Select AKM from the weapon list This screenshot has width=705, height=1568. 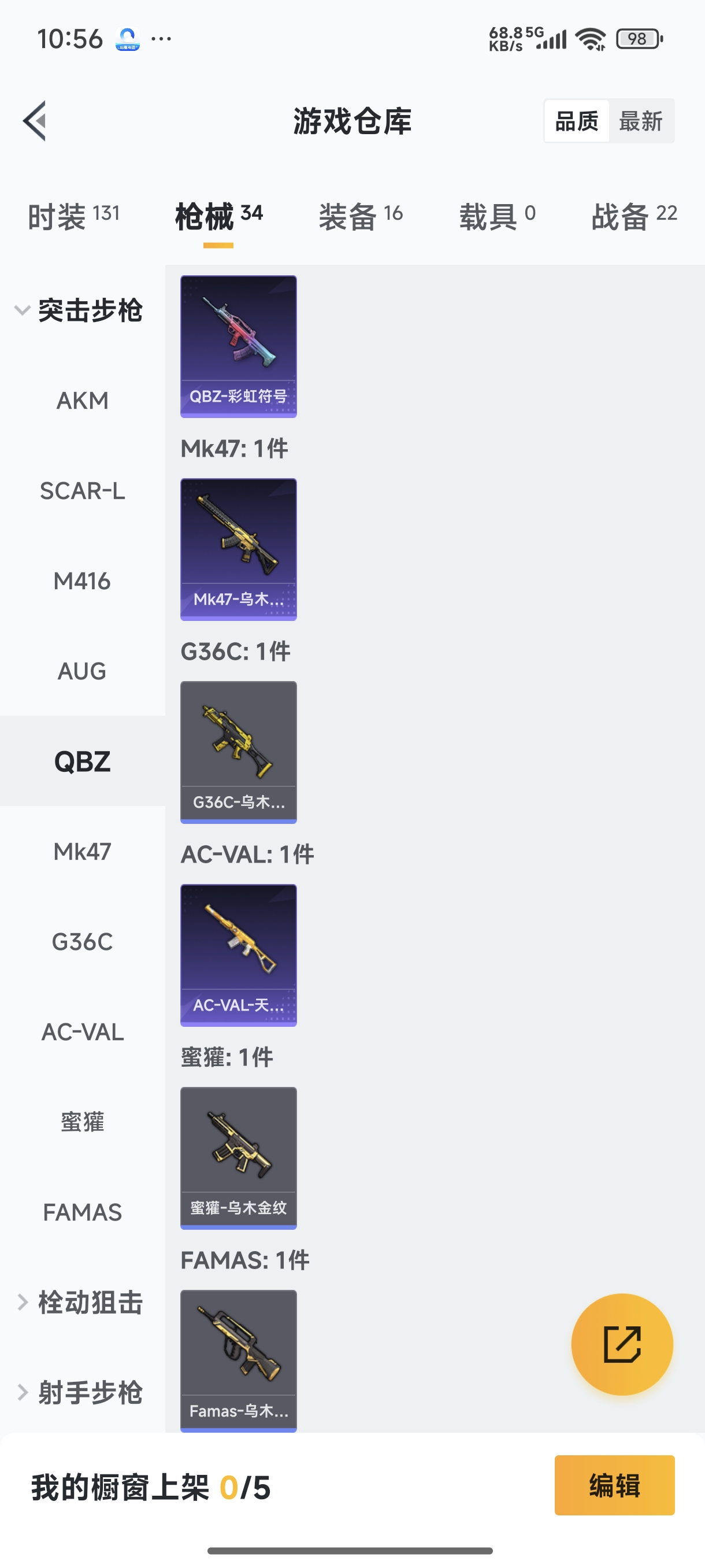pyautogui.click(x=81, y=400)
